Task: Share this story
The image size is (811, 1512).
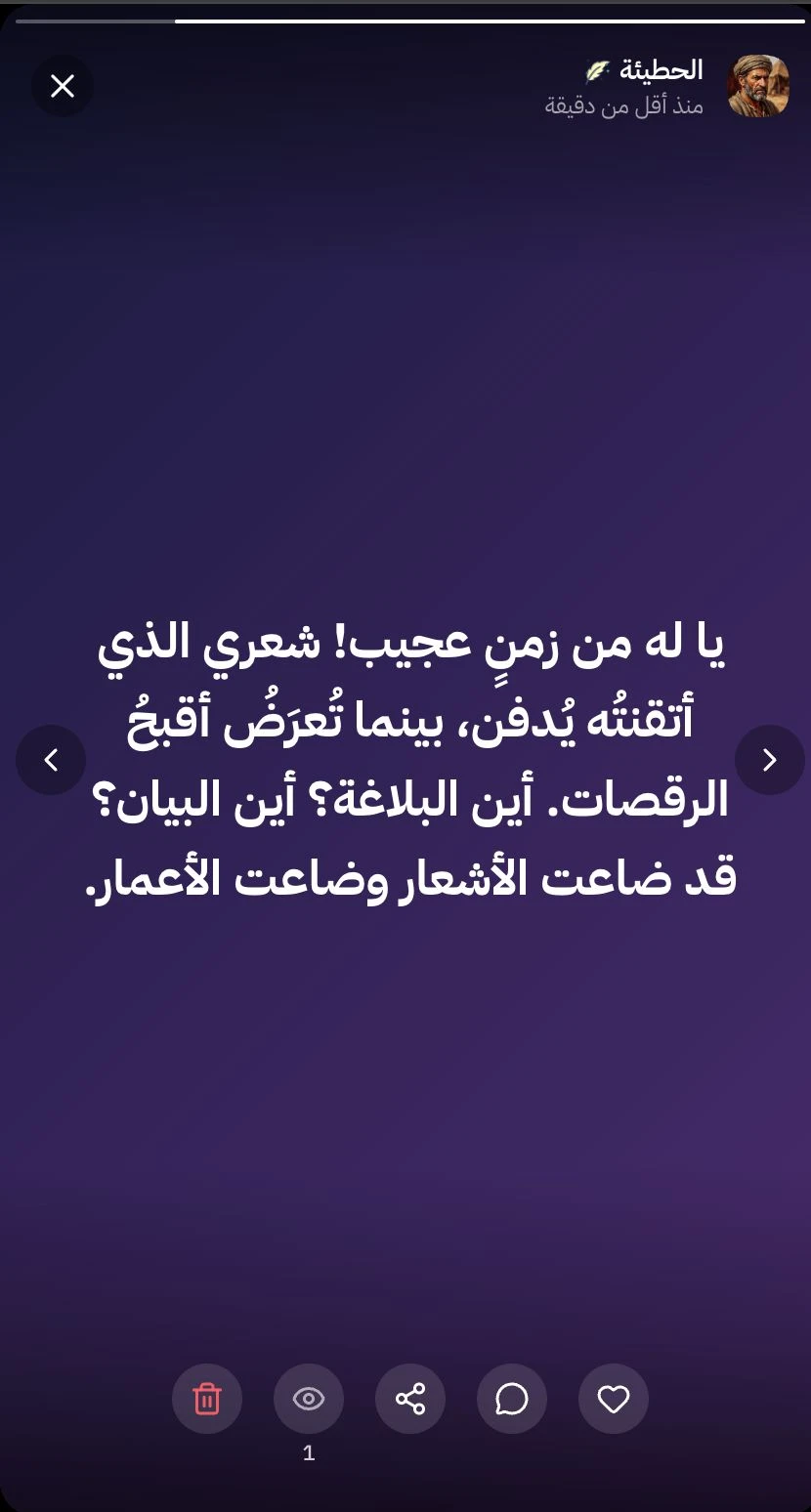Action: 410,1399
